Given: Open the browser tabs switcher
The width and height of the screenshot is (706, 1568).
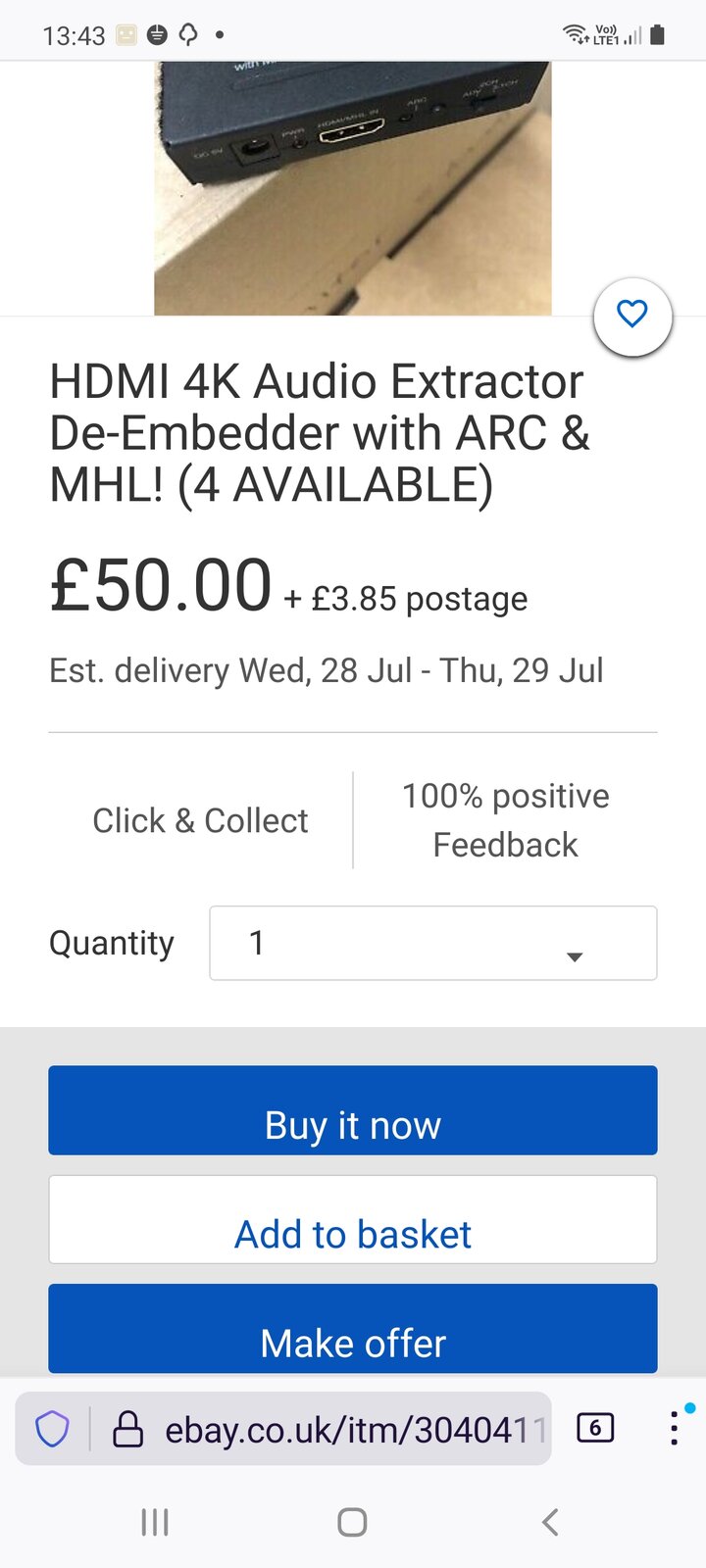Looking at the screenshot, I should click(595, 1428).
